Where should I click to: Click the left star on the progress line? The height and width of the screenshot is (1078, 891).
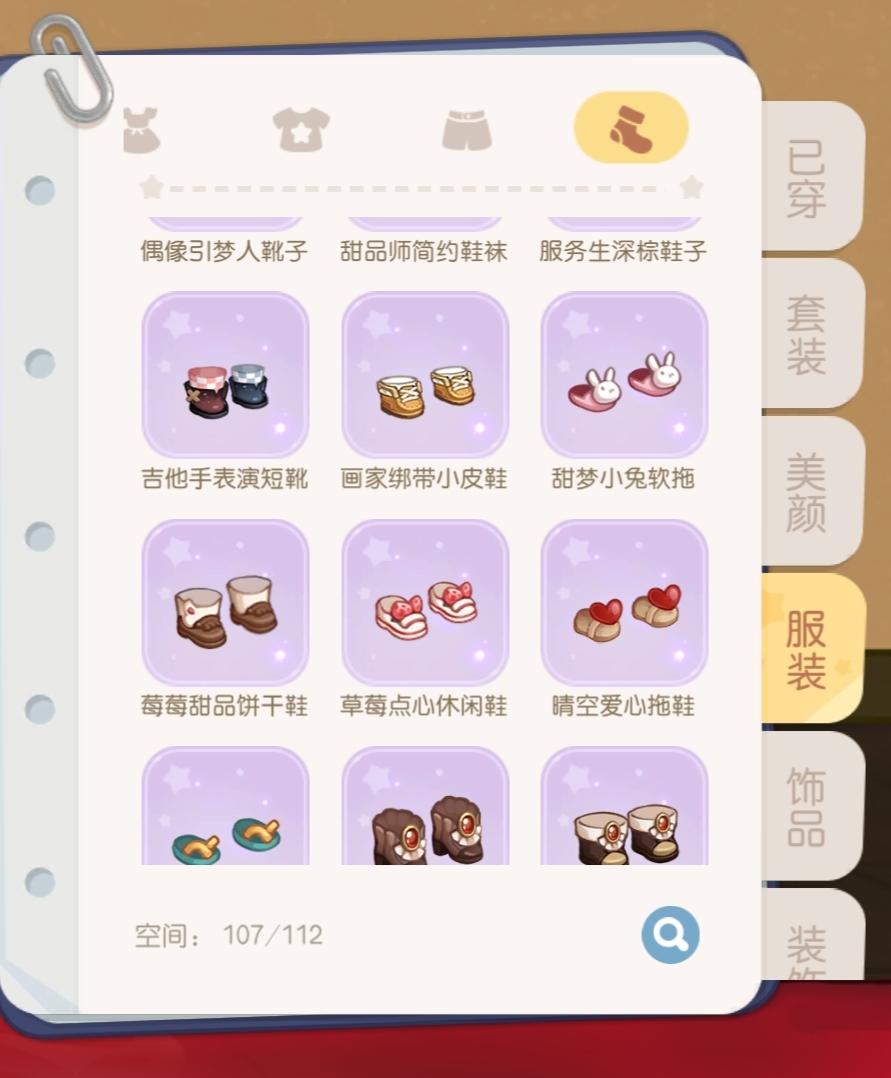[151, 188]
